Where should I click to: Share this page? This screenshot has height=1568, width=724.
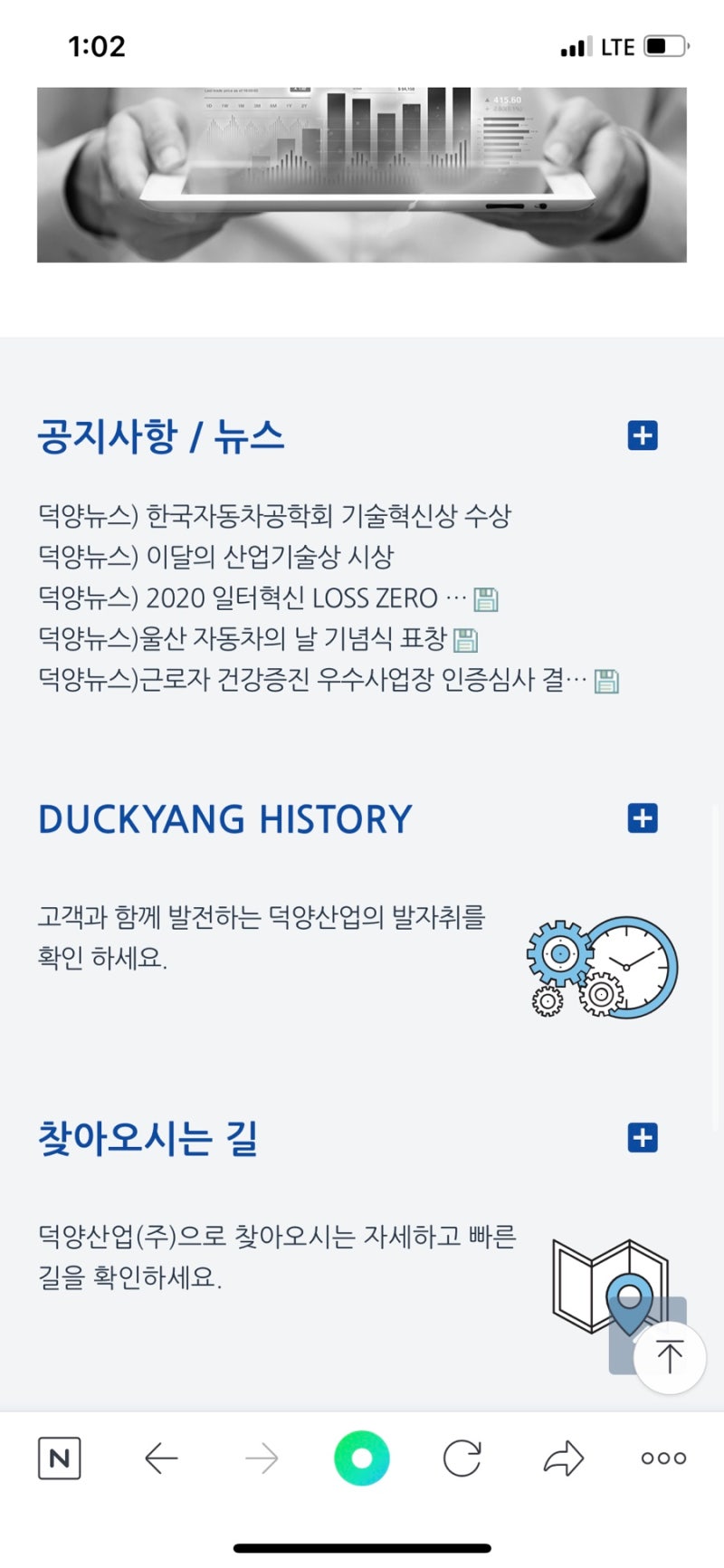563,1458
